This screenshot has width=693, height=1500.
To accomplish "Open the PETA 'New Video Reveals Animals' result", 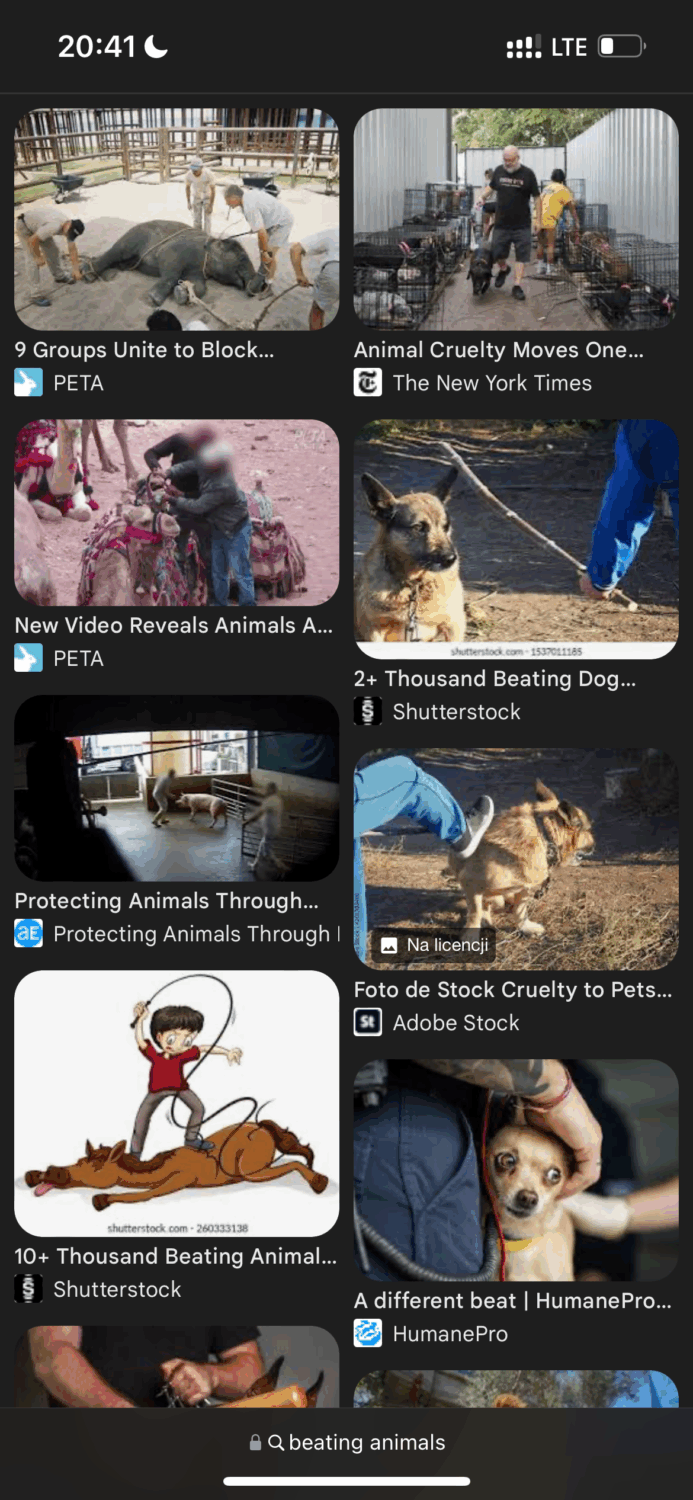I will [x=176, y=513].
